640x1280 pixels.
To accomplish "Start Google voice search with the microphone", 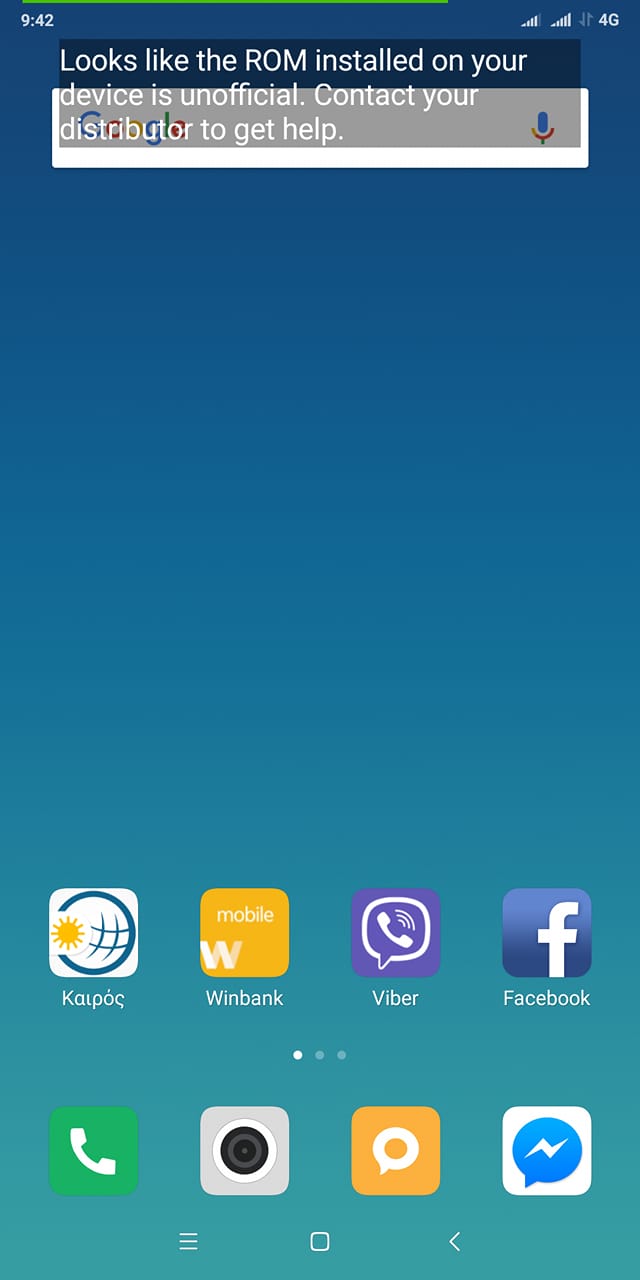I will point(542,128).
